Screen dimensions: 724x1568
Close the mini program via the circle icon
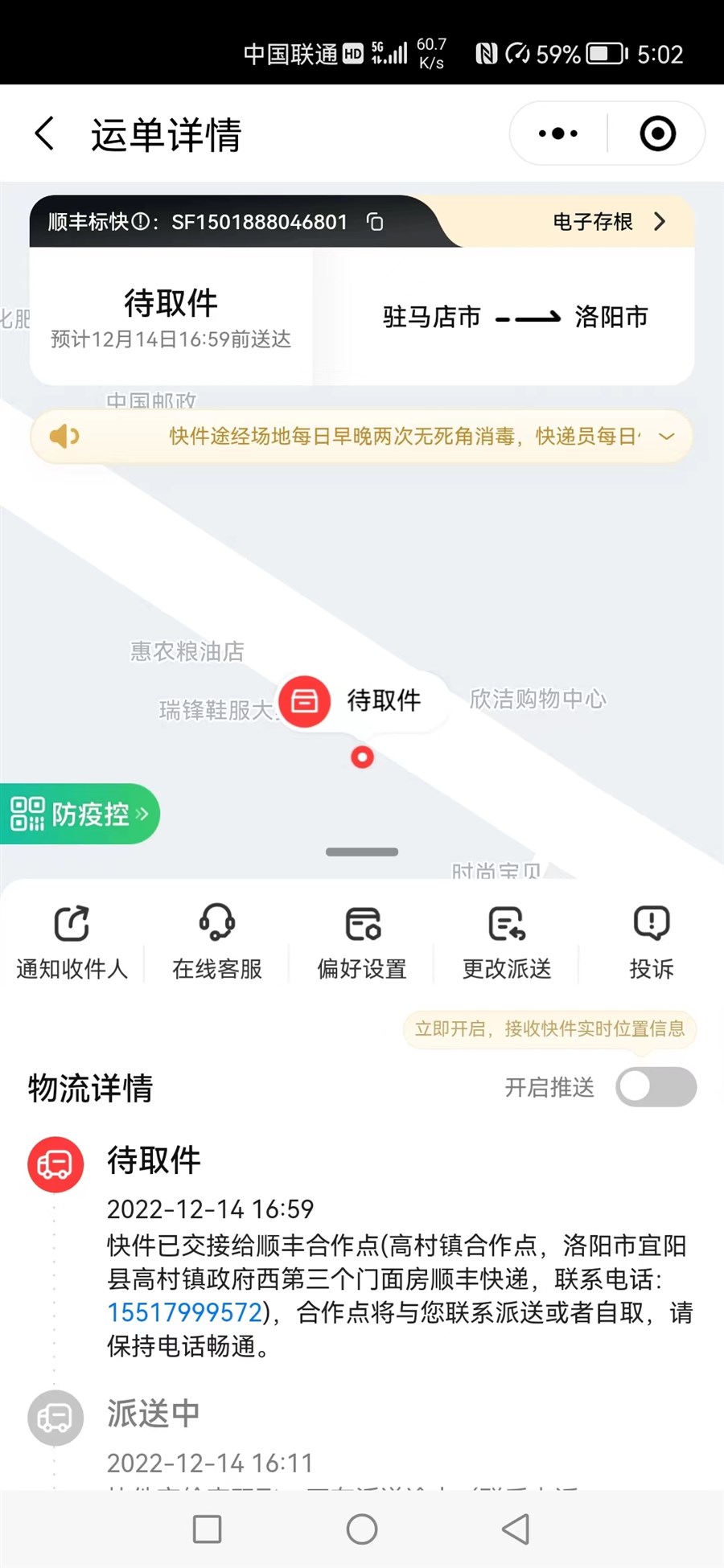click(657, 133)
